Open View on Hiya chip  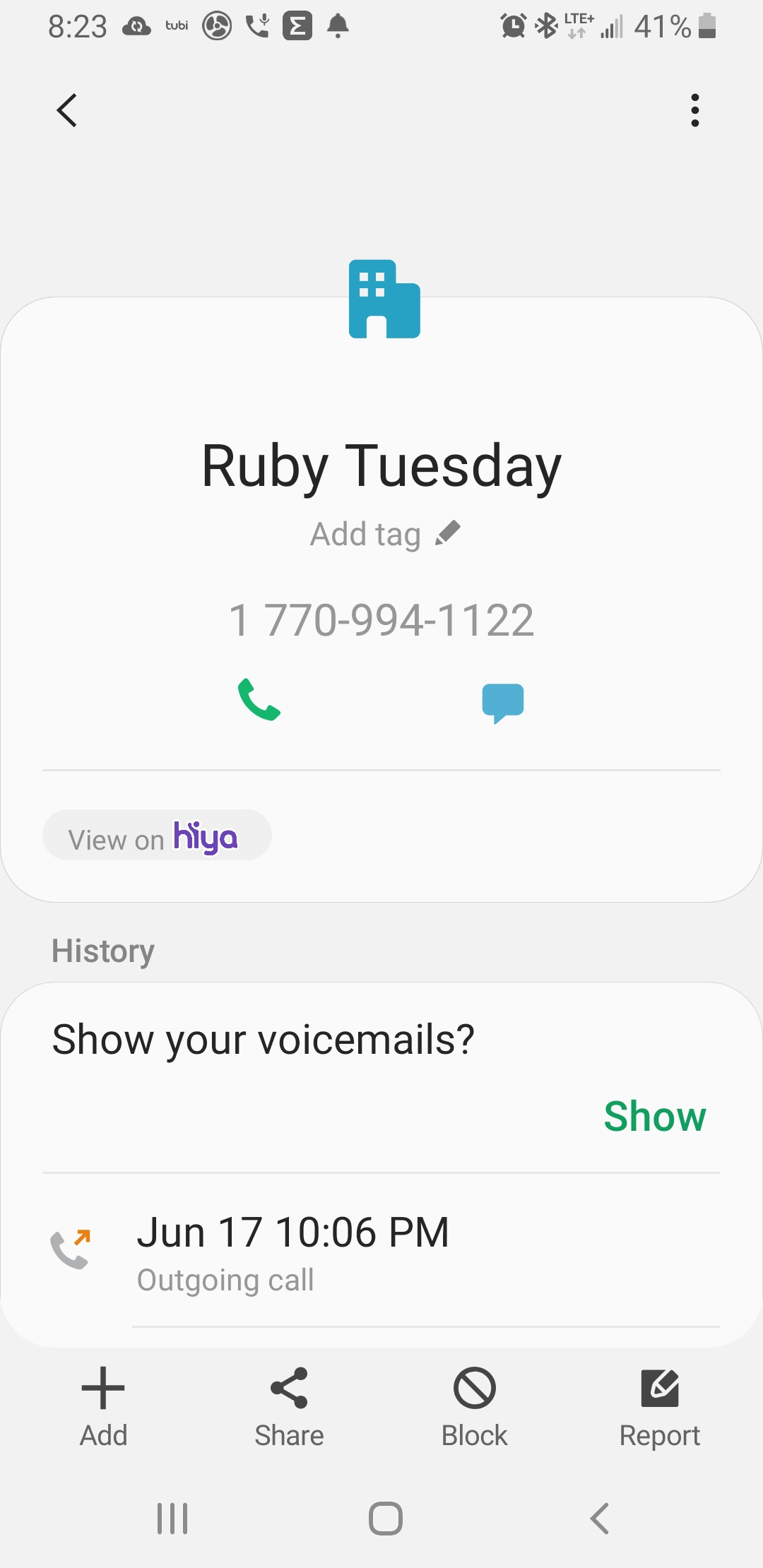point(157,836)
